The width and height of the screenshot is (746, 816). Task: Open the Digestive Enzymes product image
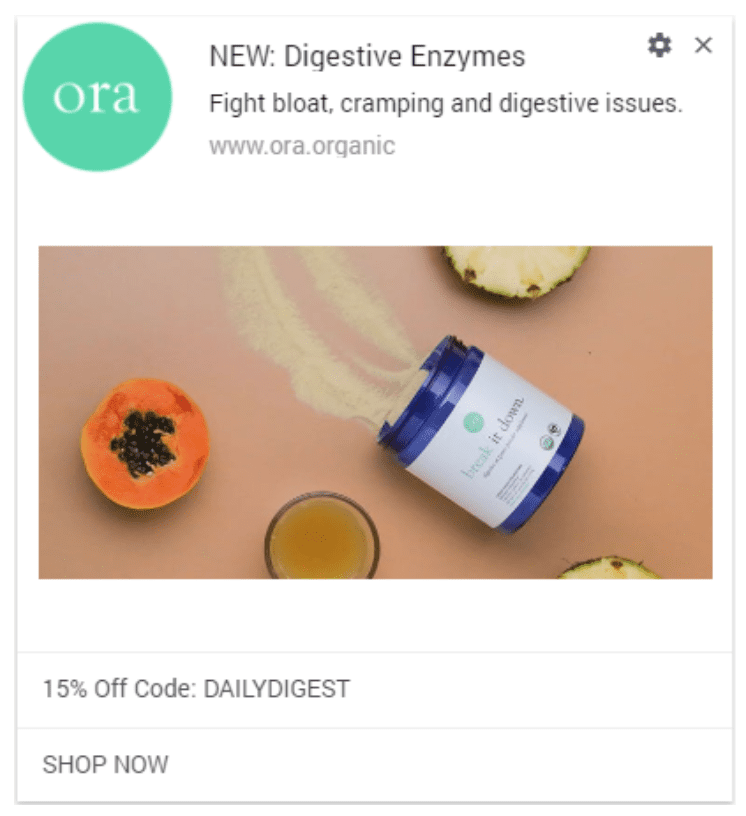pyautogui.click(x=375, y=412)
